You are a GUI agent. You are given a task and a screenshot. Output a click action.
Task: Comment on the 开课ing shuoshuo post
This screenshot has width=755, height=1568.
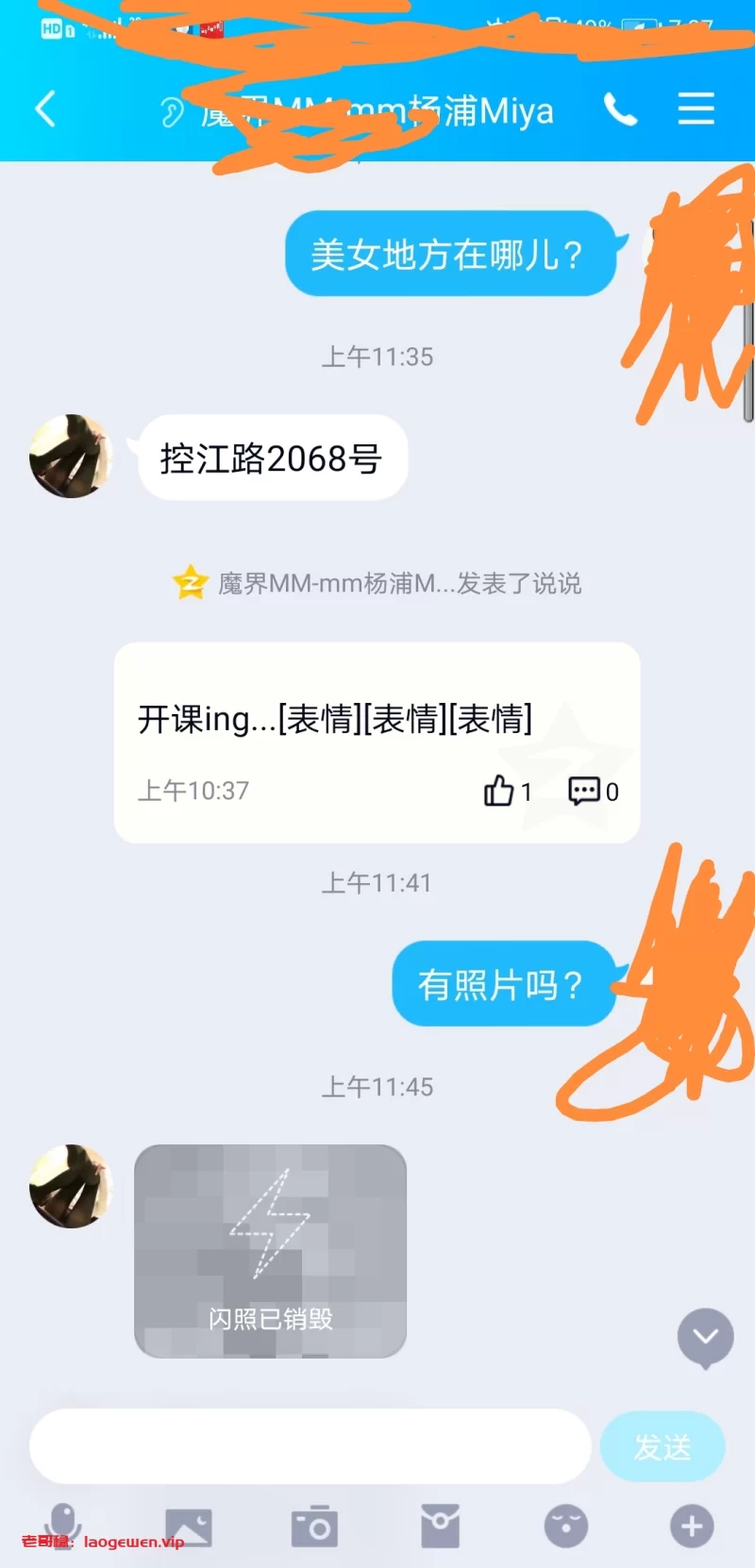point(584,791)
